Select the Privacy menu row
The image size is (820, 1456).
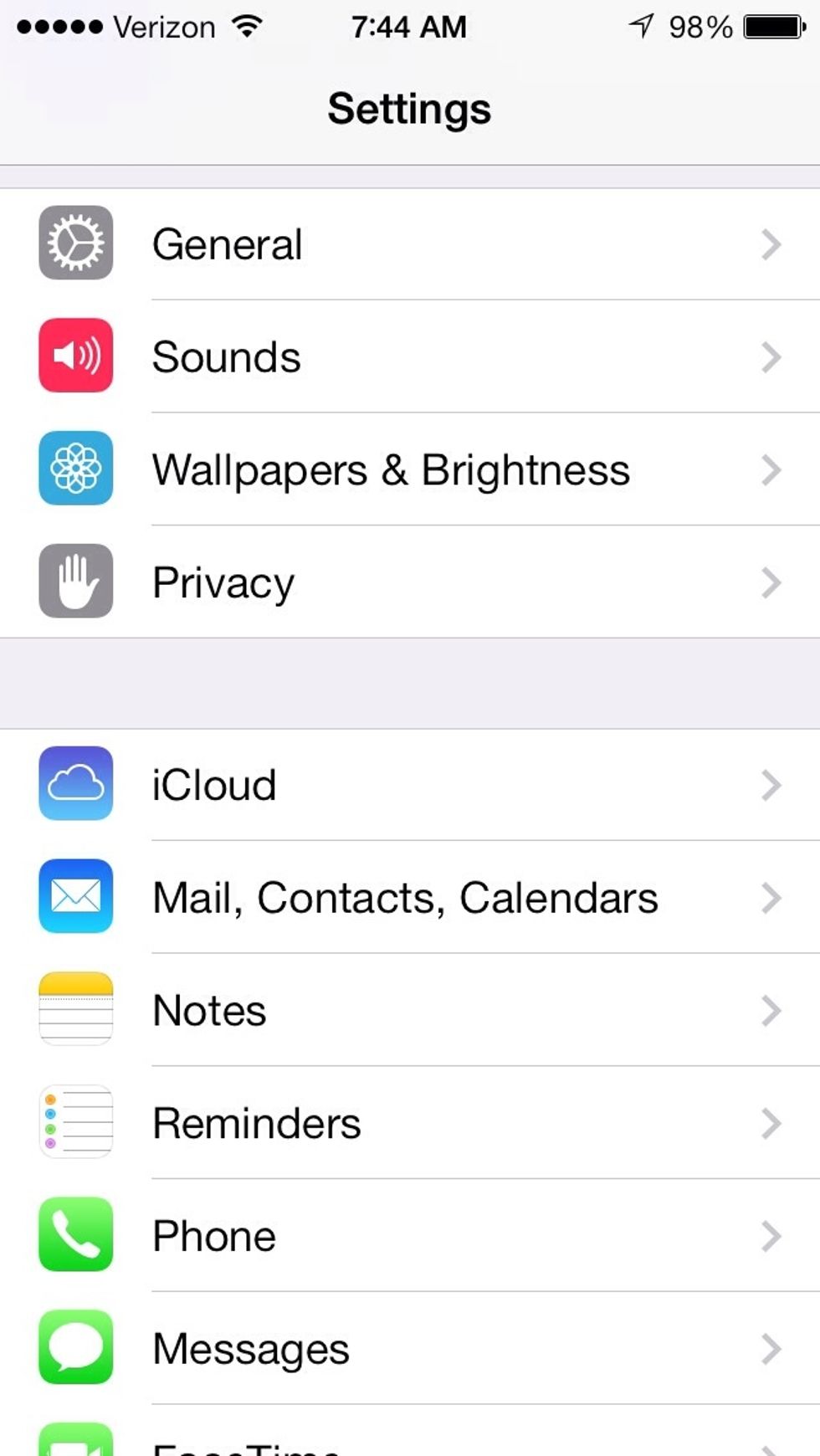[223, 582]
